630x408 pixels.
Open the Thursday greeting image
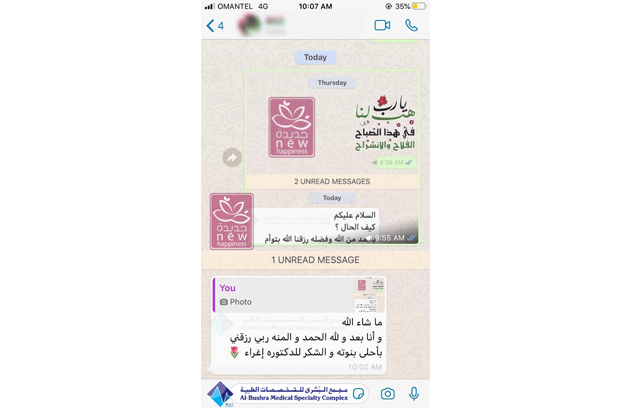tap(330, 126)
